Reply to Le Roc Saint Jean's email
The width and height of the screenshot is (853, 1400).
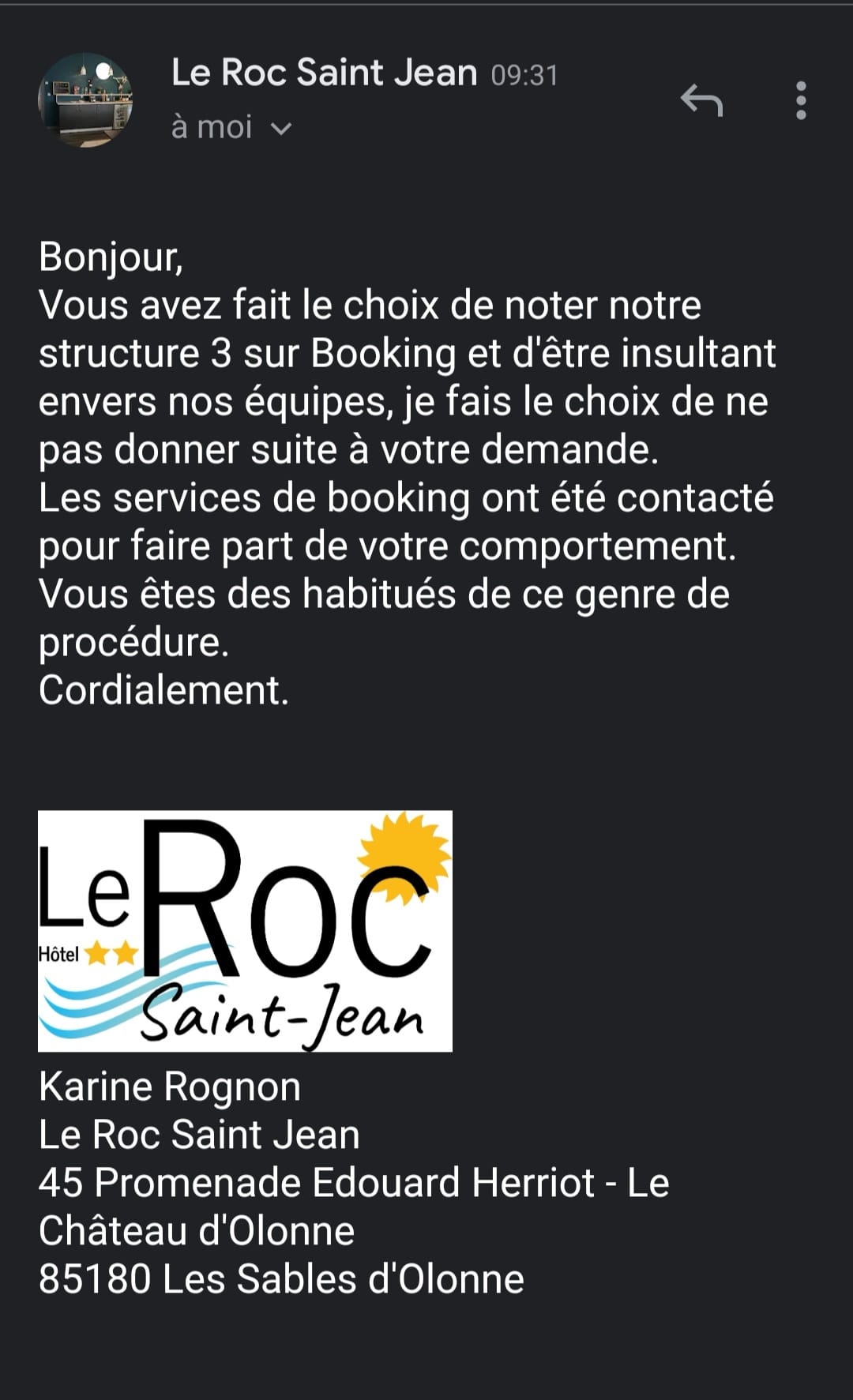tap(701, 100)
